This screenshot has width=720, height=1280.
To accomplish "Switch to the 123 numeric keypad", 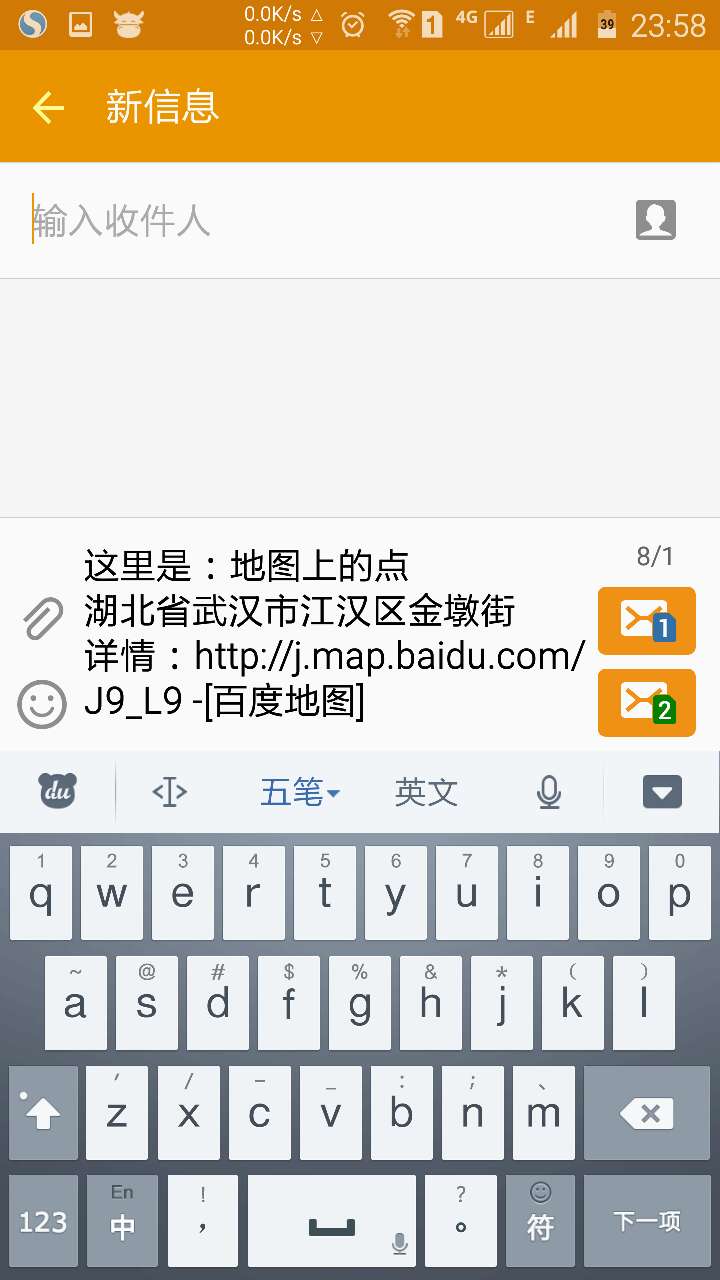I will tap(43, 1221).
